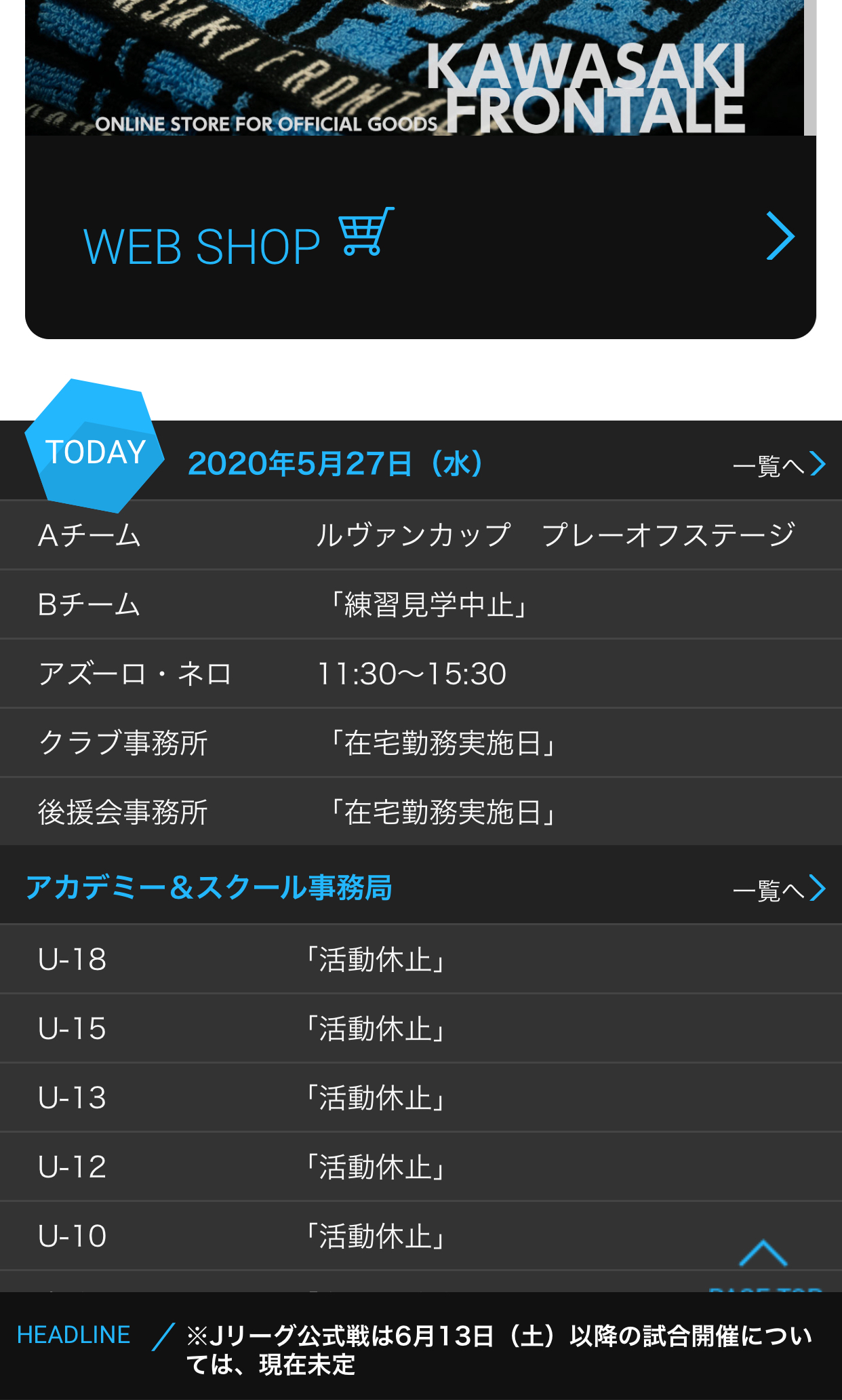Jump back to the page top

pos(764,1264)
